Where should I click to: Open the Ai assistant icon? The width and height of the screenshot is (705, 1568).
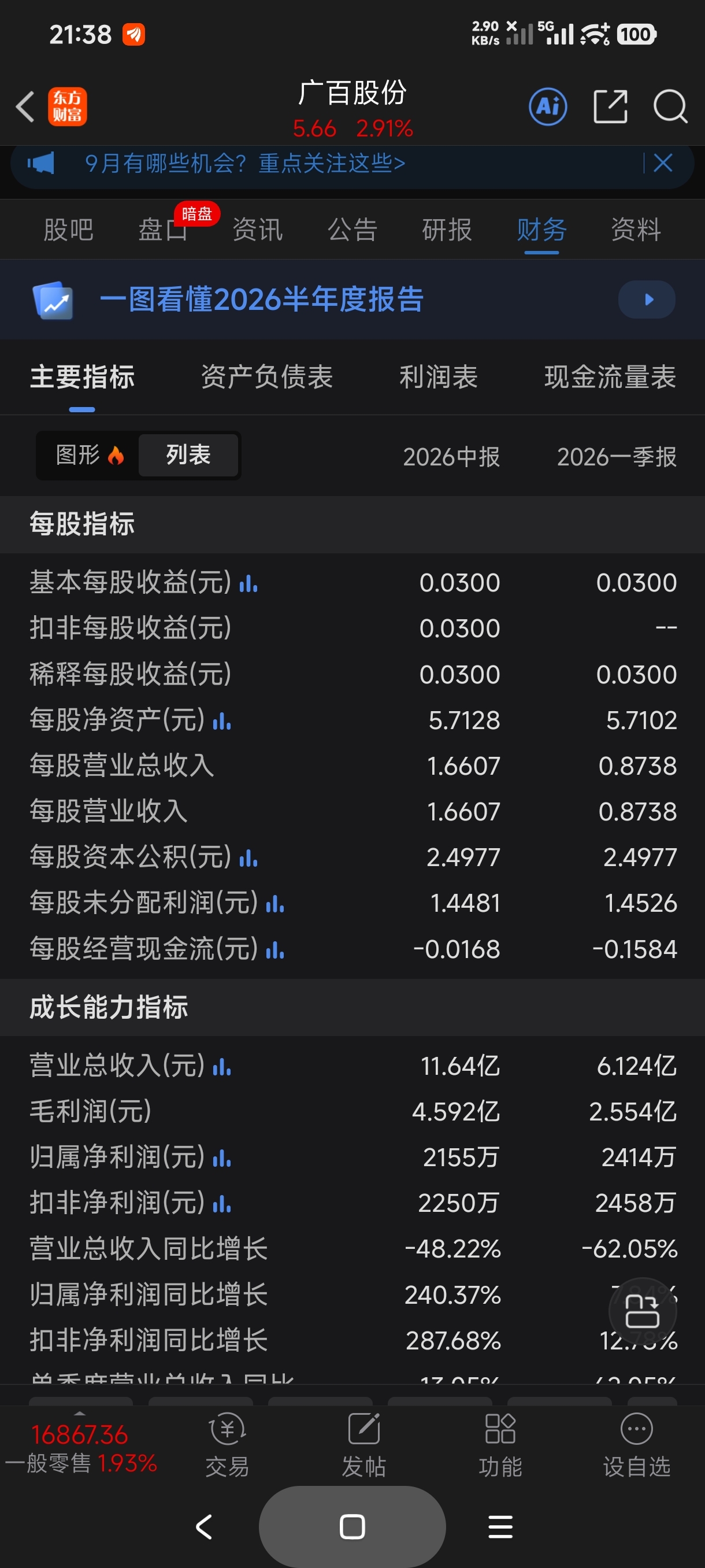(x=547, y=106)
